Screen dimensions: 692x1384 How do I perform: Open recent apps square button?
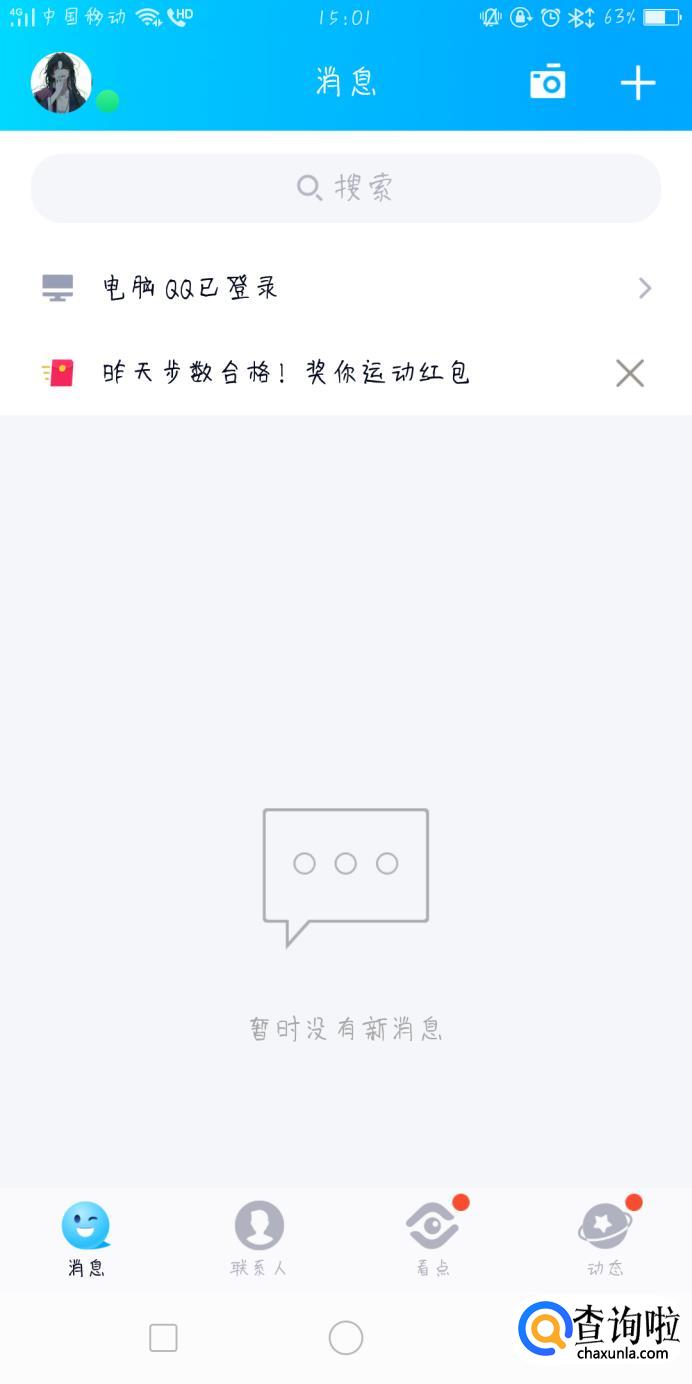163,1337
